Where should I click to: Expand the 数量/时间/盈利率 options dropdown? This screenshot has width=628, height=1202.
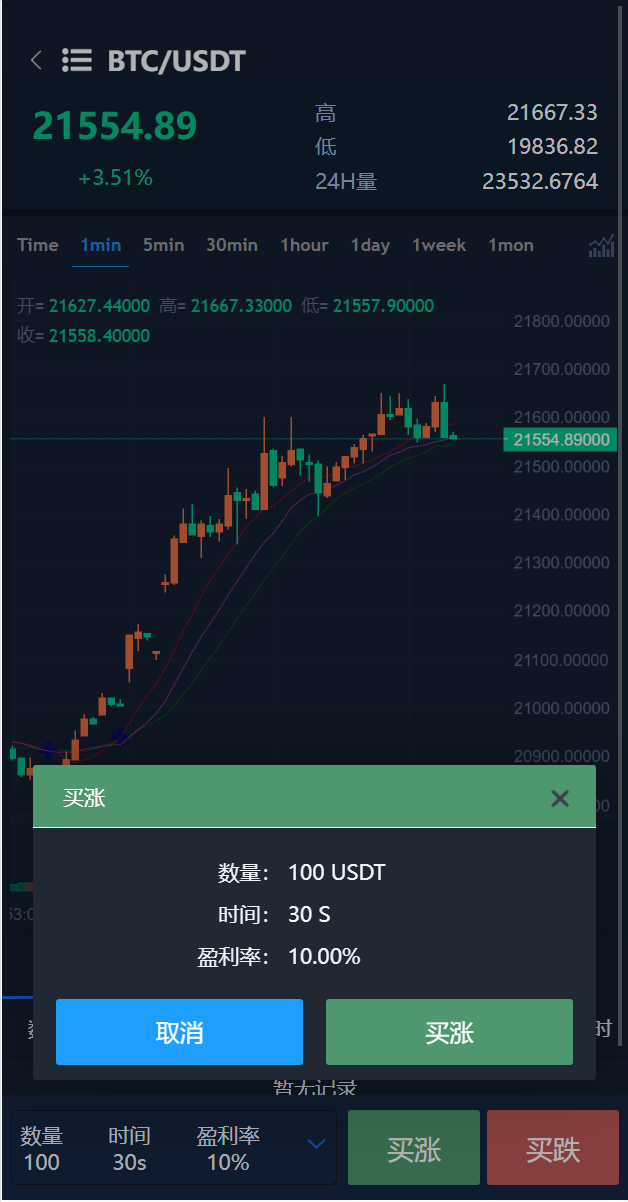[x=316, y=1144]
